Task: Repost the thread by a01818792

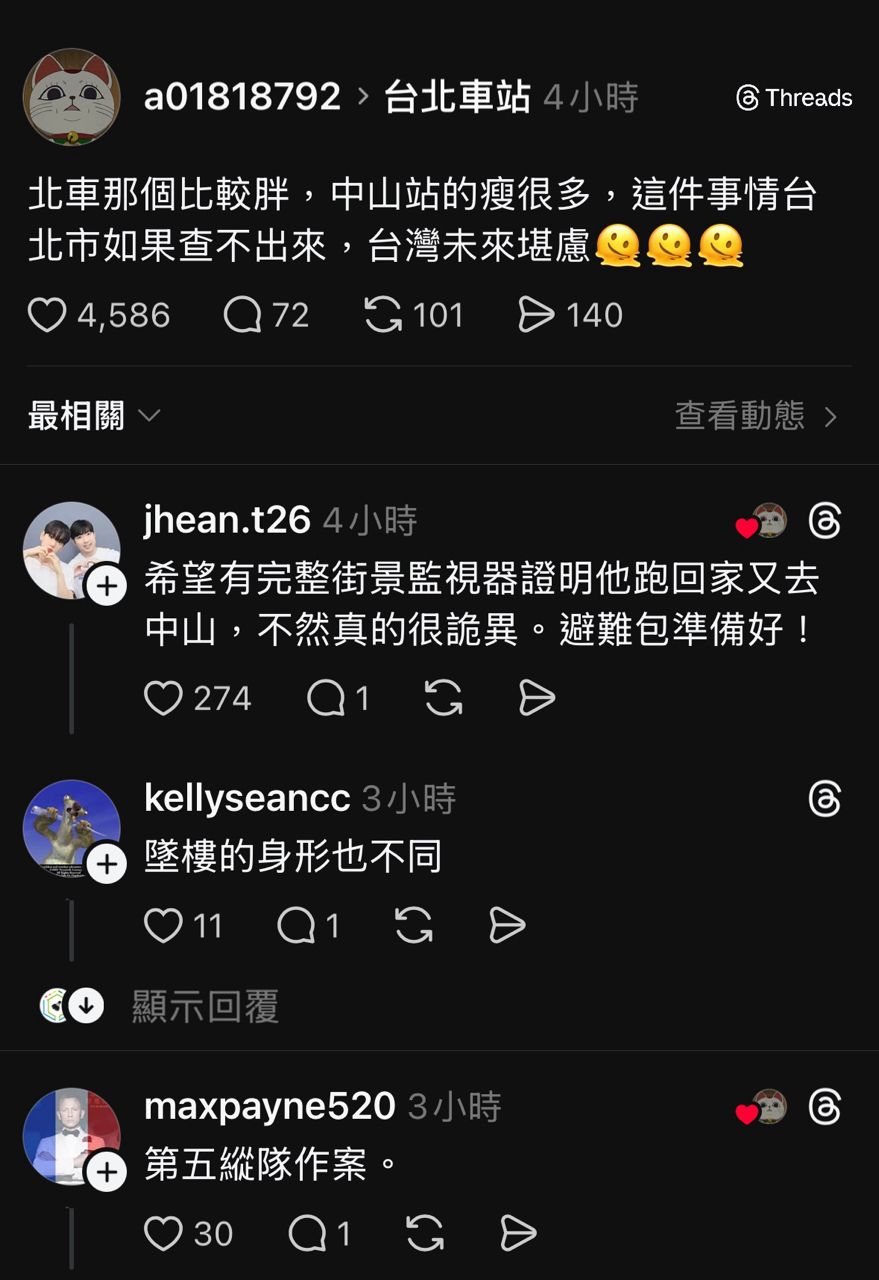Action: pos(383,315)
